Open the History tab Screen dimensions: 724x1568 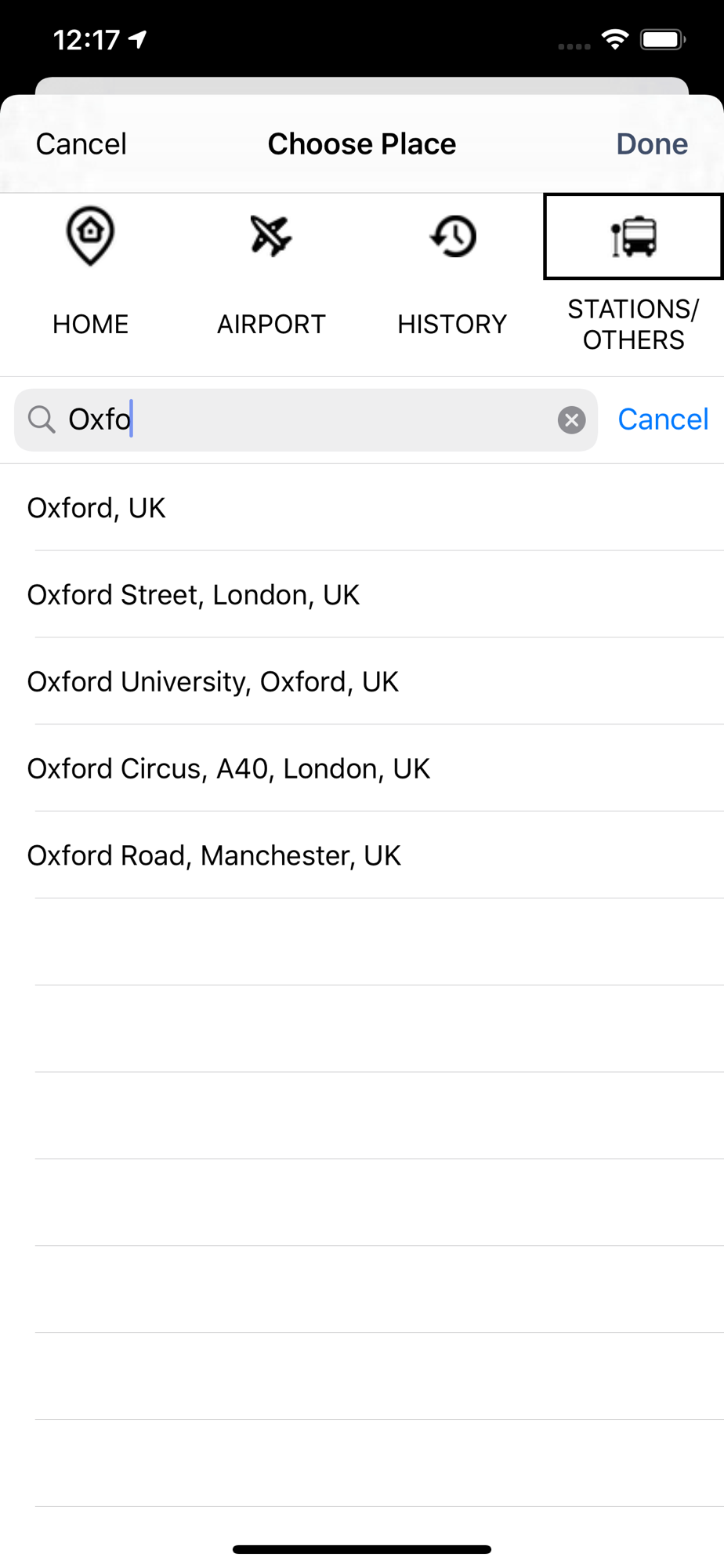453,273
